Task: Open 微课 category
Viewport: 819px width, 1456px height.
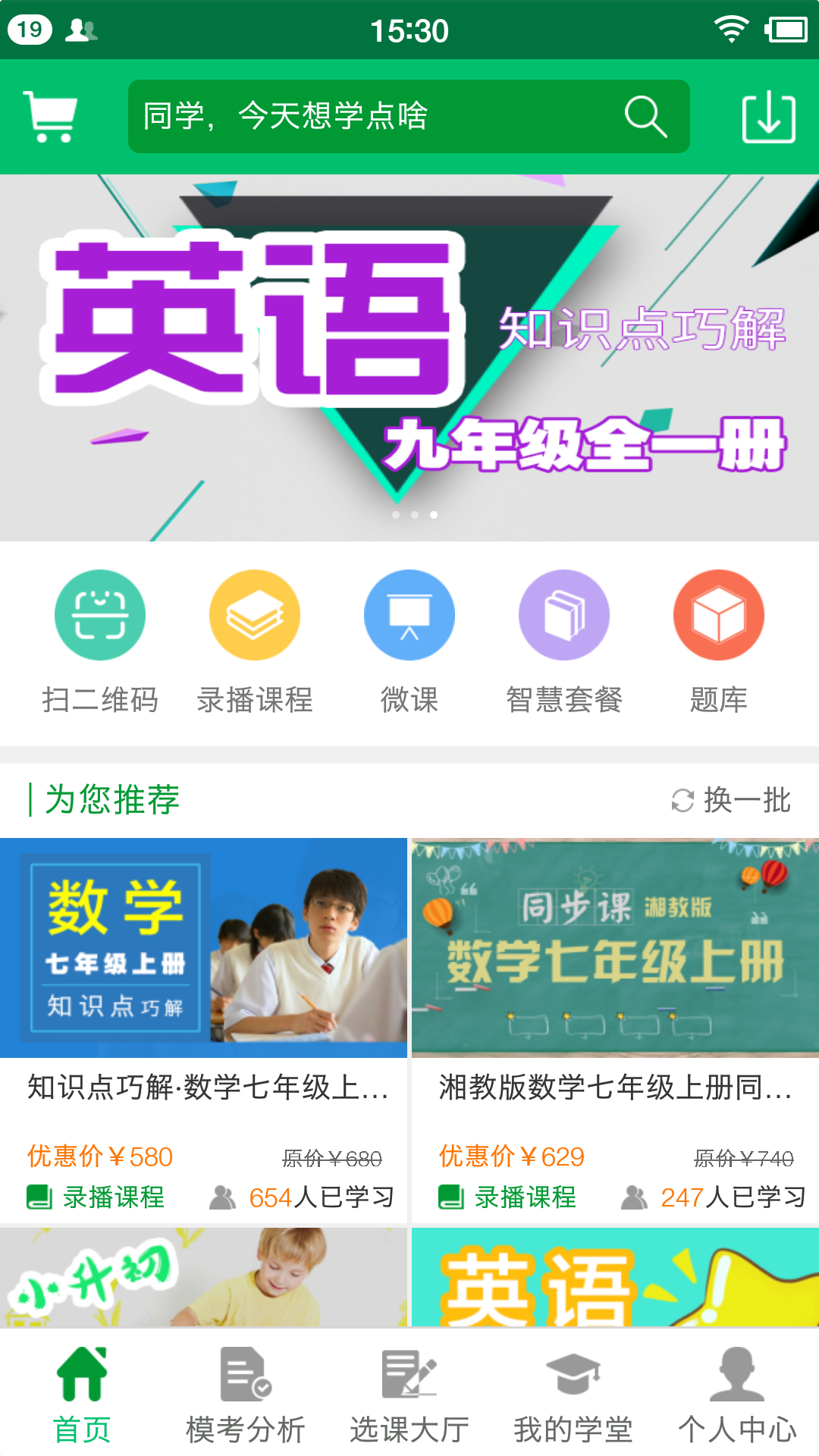Action: pyautogui.click(x=409, y=641)
